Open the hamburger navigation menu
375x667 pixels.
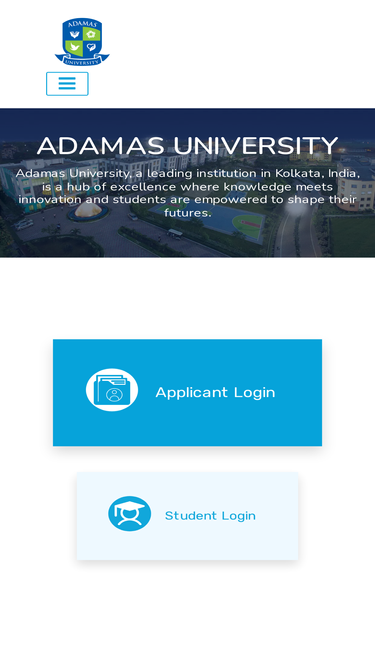(x=67, y=84)
